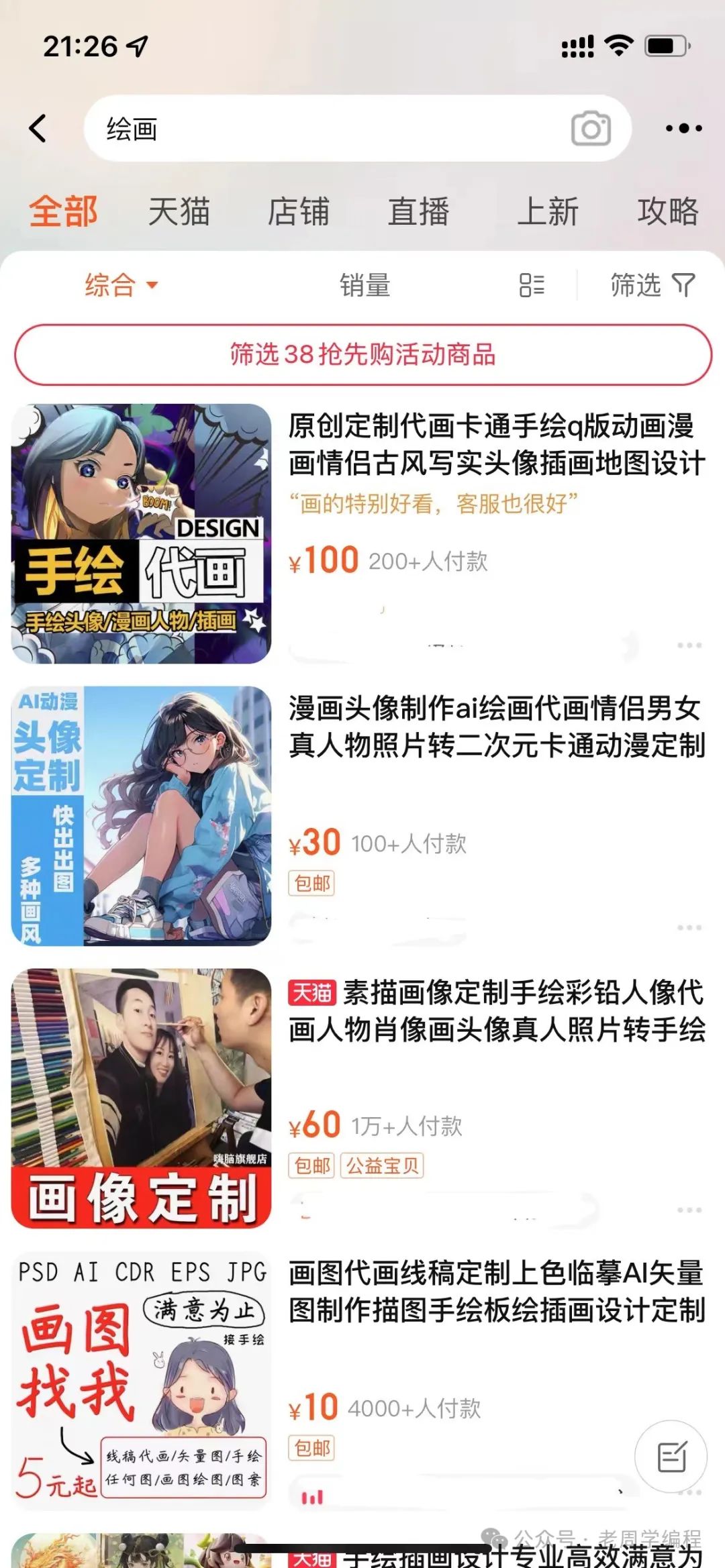725x1568 pixels.
Task: Sort results by 销量
Action: tap(365, 285)
